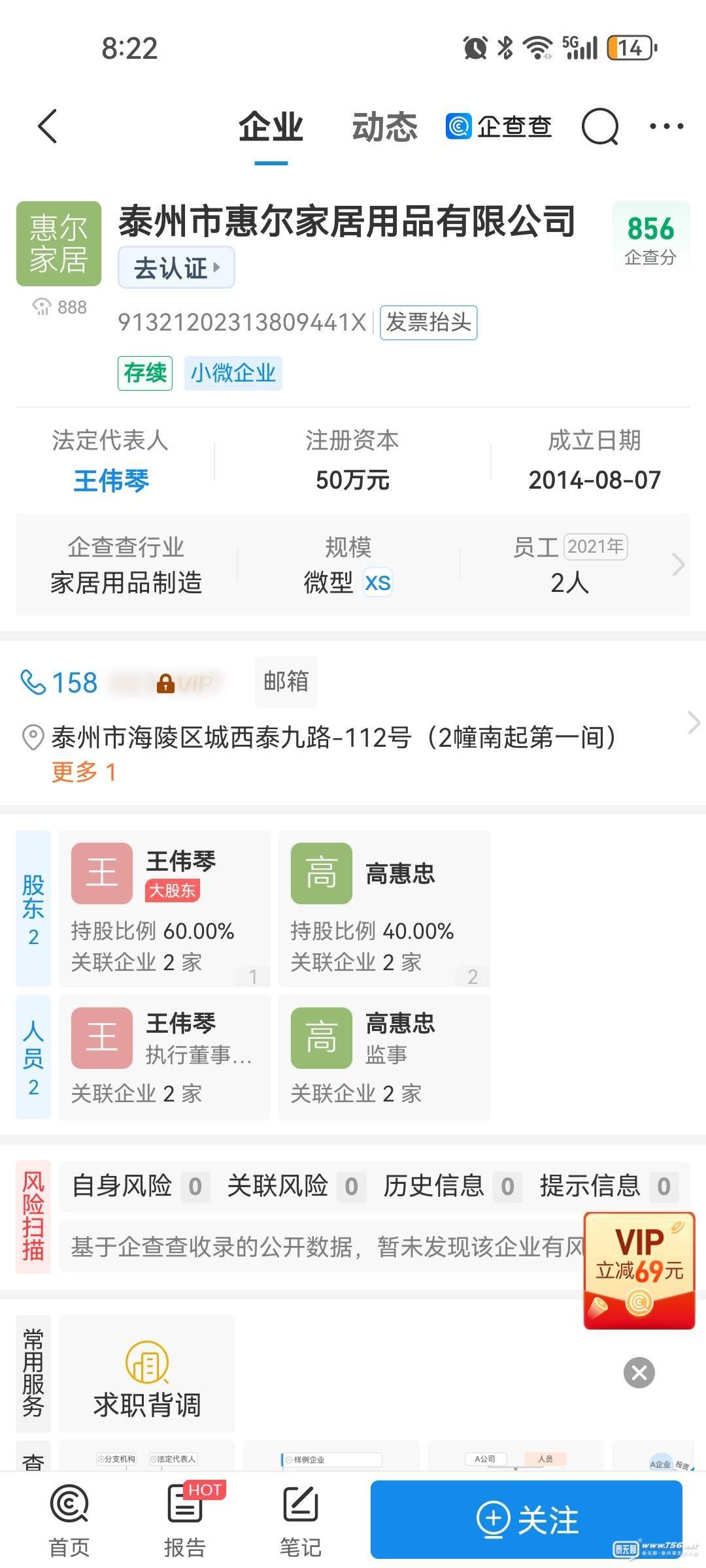The width and height of the screenshot is (706, 1568).
Task: Open supervisor 高惠忠 personnel card
Action: [x=384, y=1058]
